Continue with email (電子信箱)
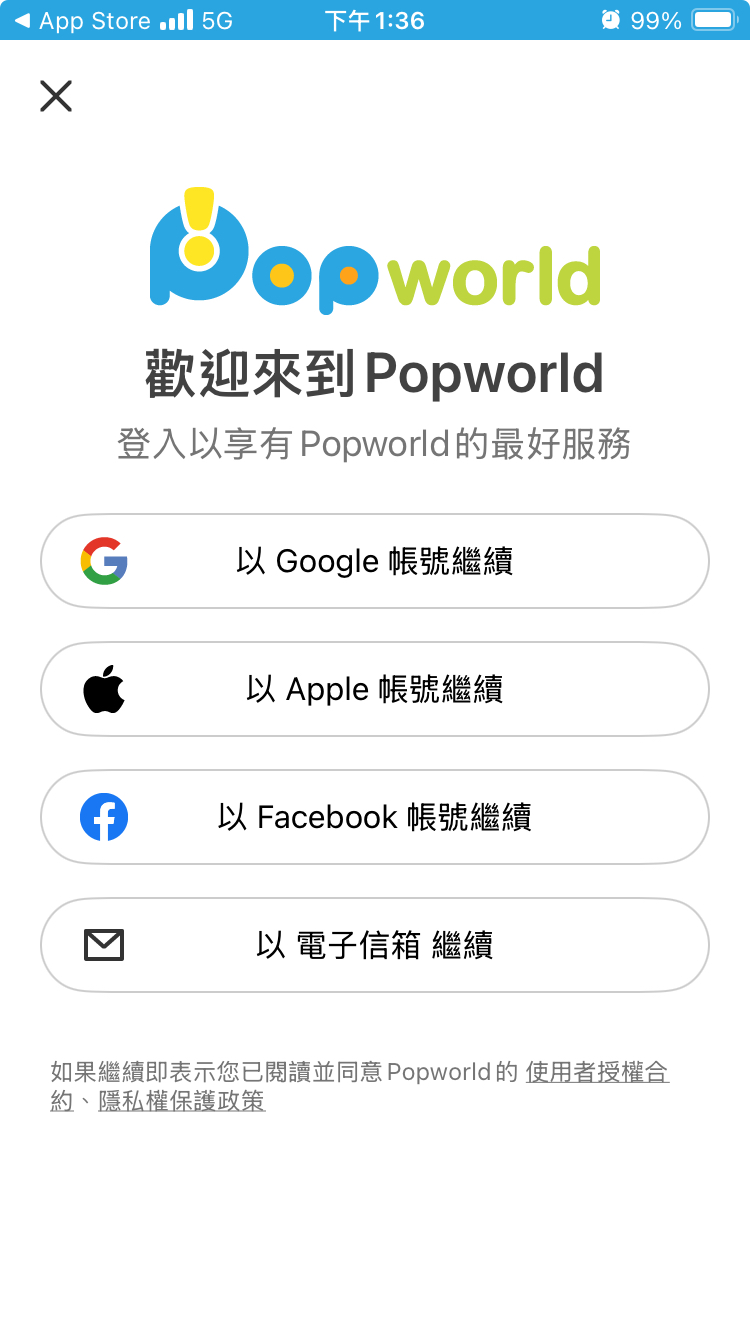The width and height of the screenshot is (750, 1334). tap(375, 945)
